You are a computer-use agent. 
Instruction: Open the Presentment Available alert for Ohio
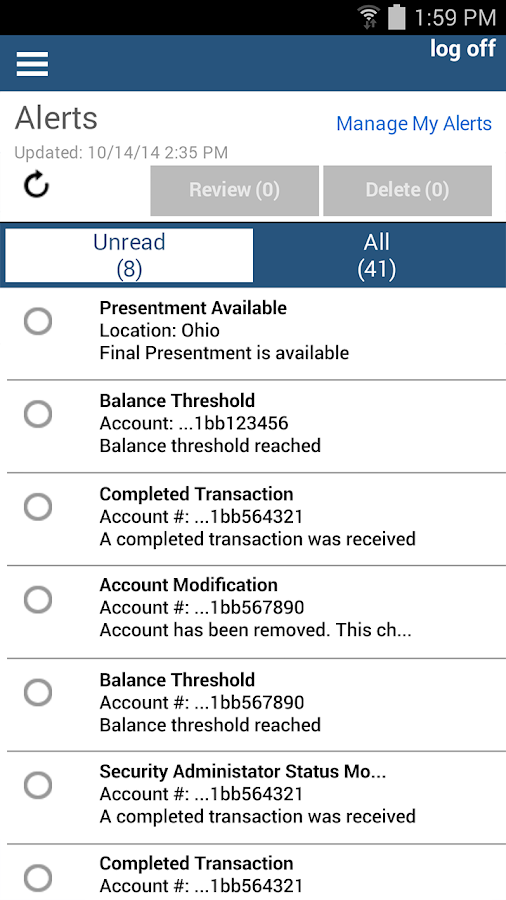pyautogui.click(x=253, y=333)
